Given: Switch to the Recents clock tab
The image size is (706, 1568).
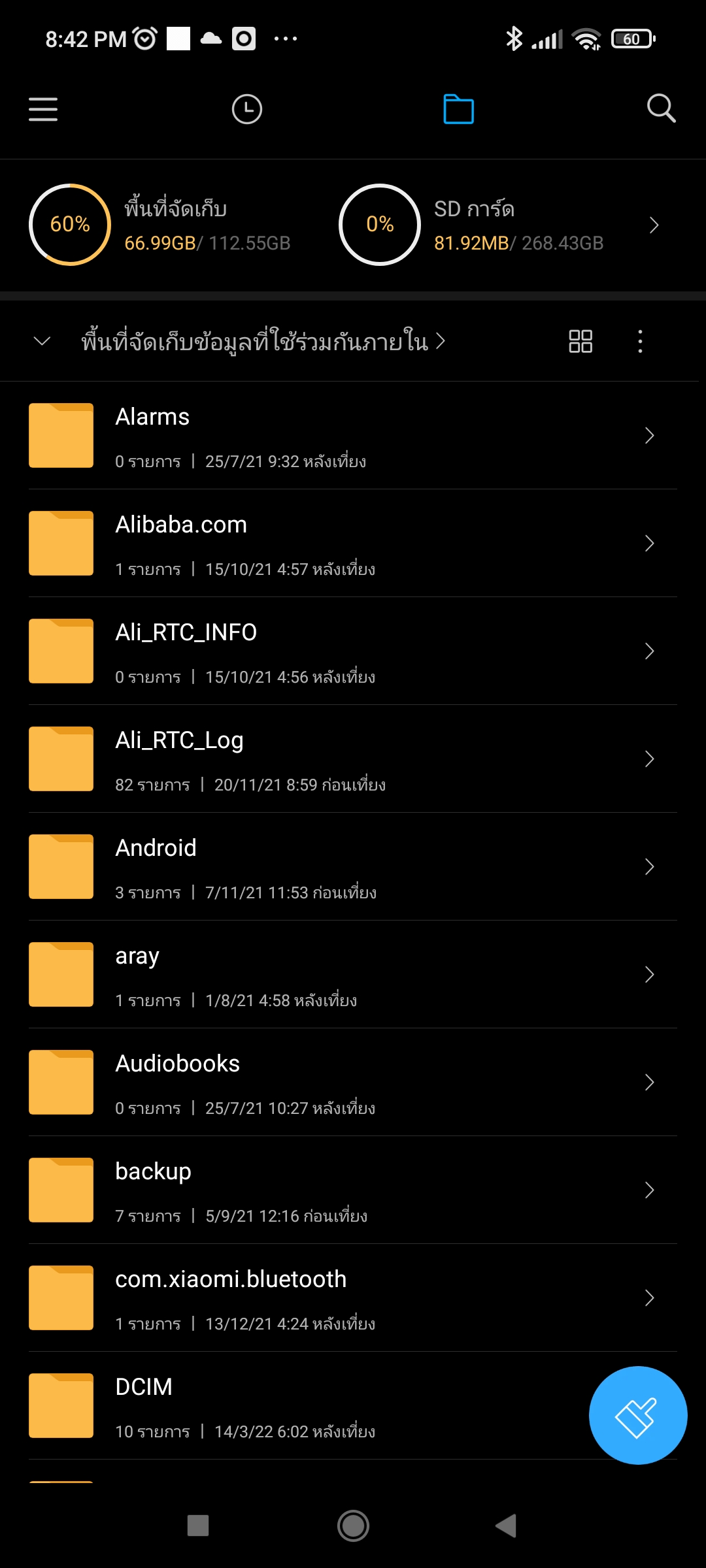Looking at the screenshot, I should click(247, 109).
